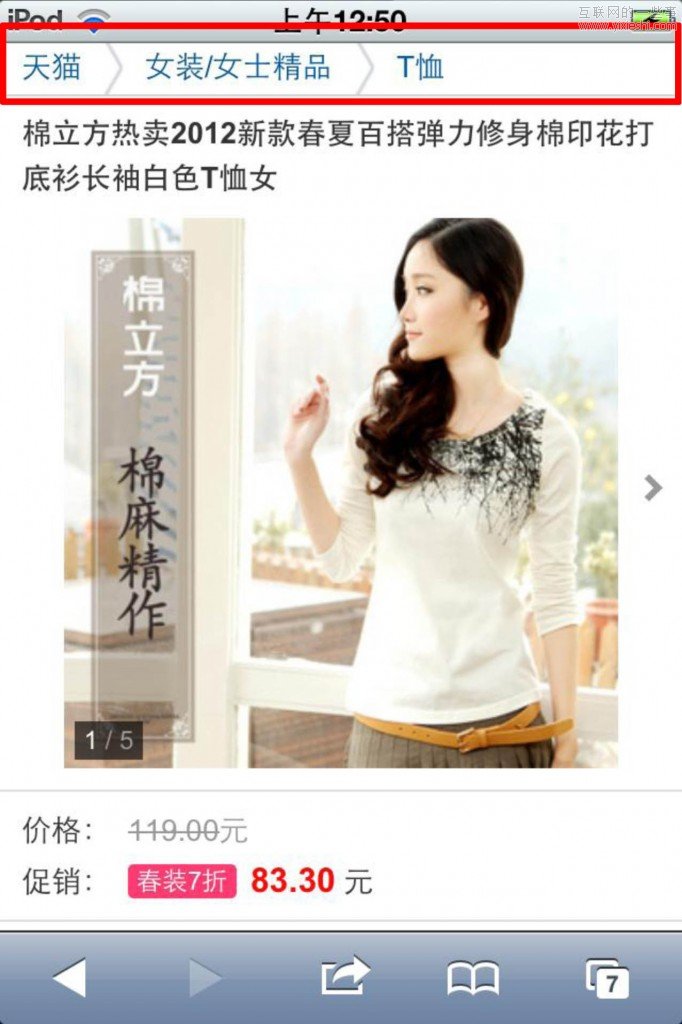Go back in Safari
The height and width of the screenshot is (1024, 682).
click(69, 977)
